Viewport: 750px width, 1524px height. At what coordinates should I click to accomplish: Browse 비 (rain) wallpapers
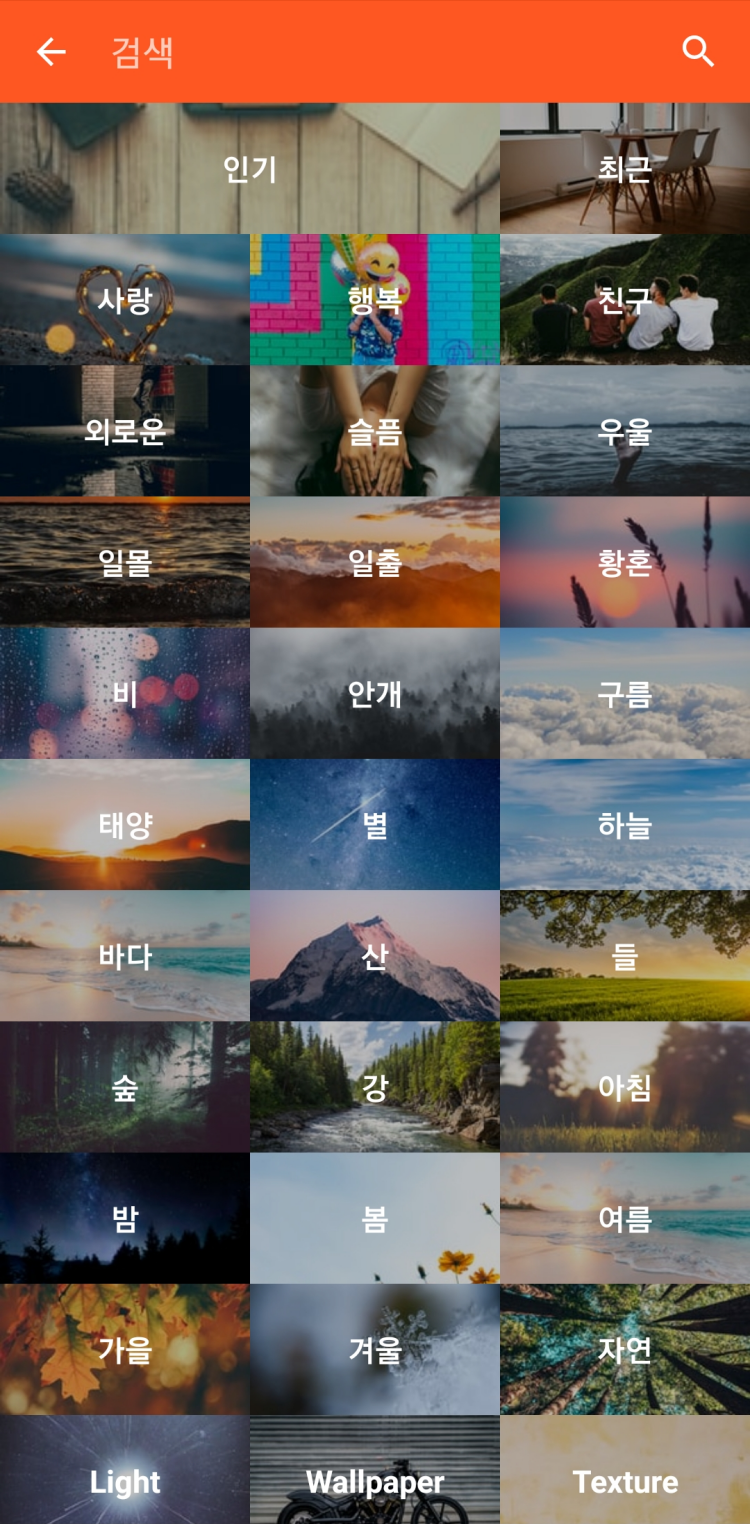tap(124, 694)
